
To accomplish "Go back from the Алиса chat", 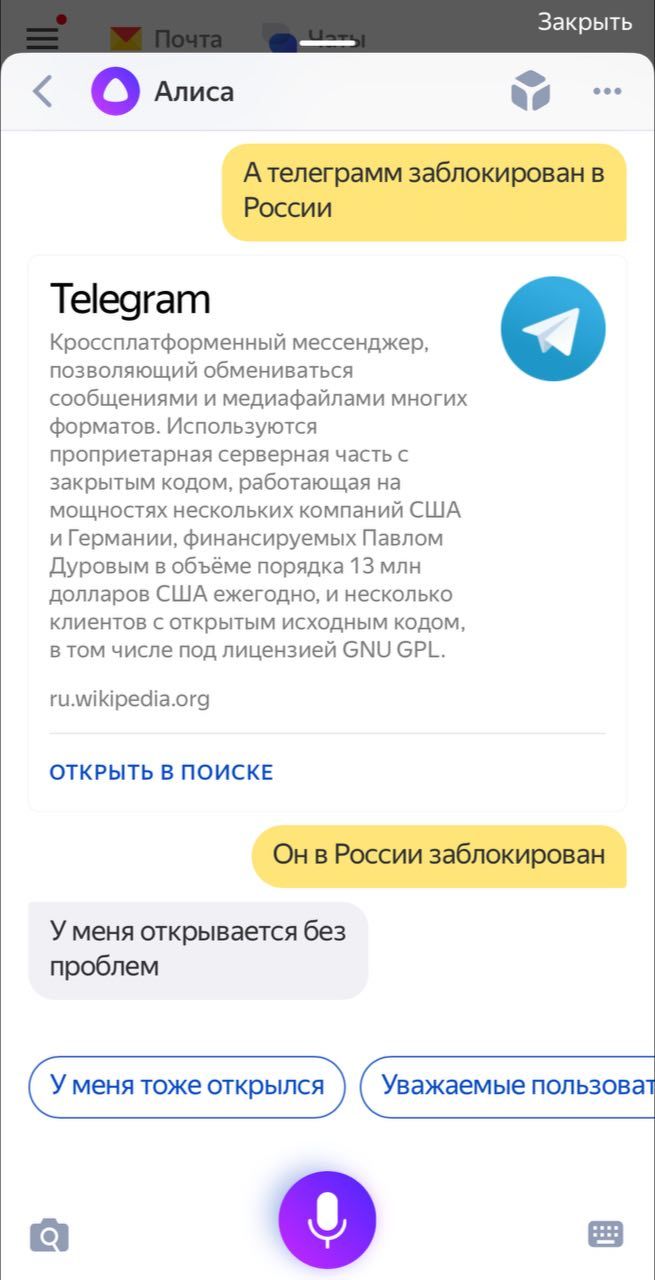I will pyautogui.click(x=42, y=92).
